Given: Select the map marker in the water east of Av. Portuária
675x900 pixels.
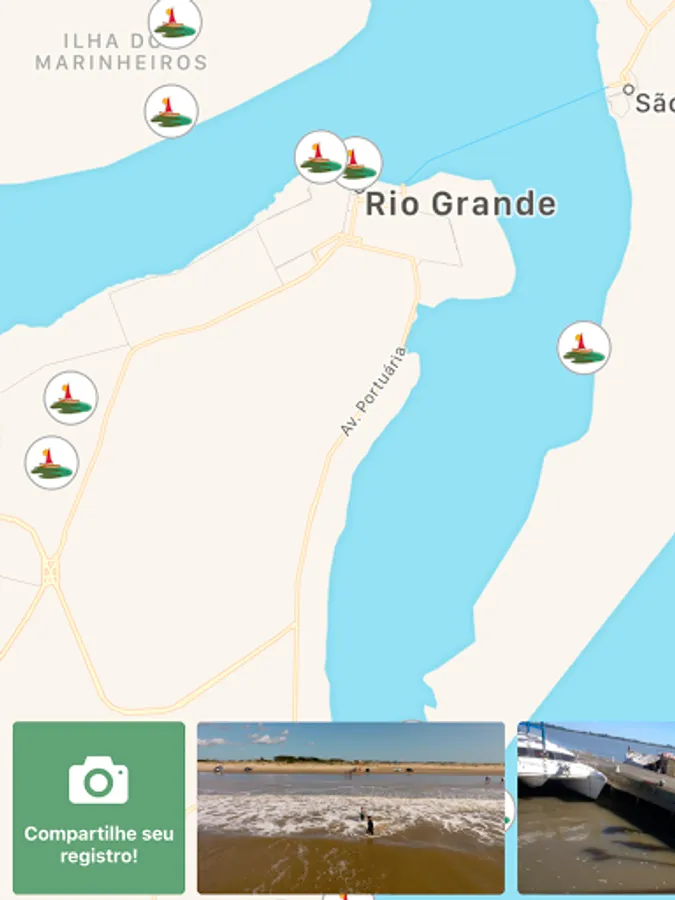Looking at the screenshot, I should point(584,348).
